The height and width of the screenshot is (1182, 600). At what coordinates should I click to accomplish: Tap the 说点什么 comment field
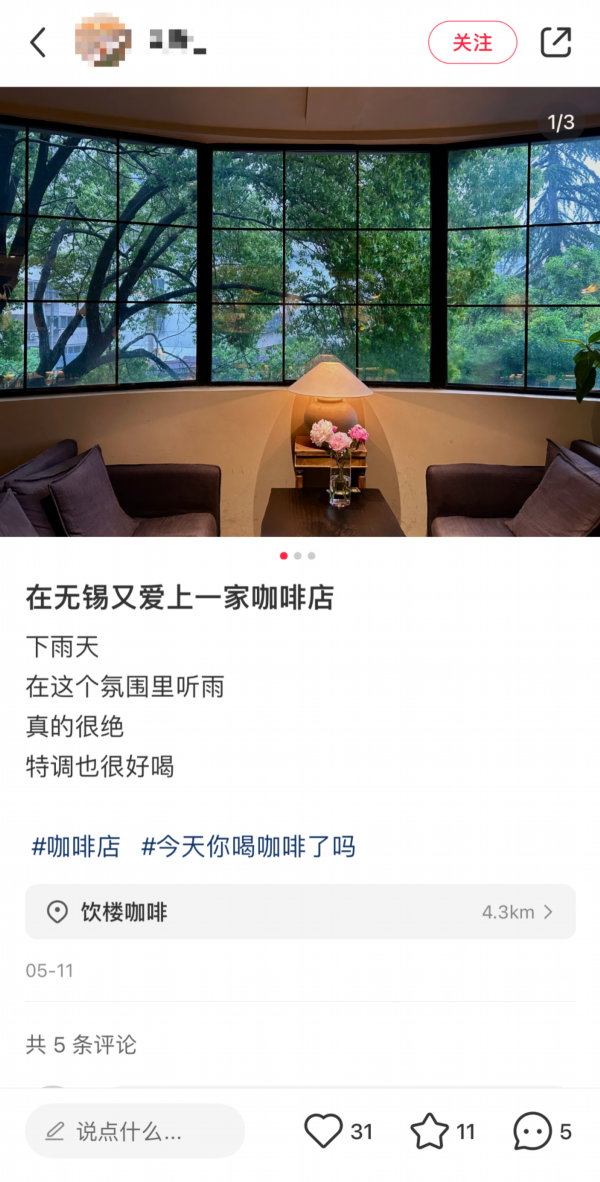135,1131
